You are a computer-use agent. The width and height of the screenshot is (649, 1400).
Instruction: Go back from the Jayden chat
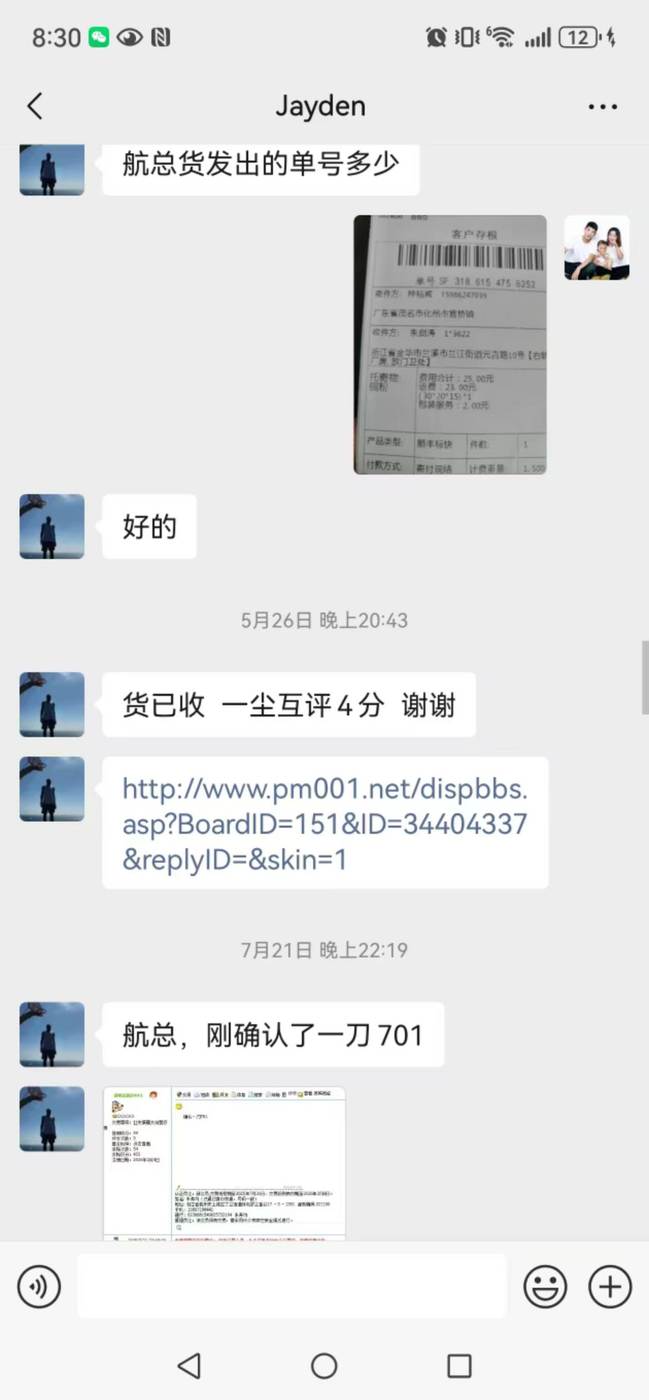35,106
